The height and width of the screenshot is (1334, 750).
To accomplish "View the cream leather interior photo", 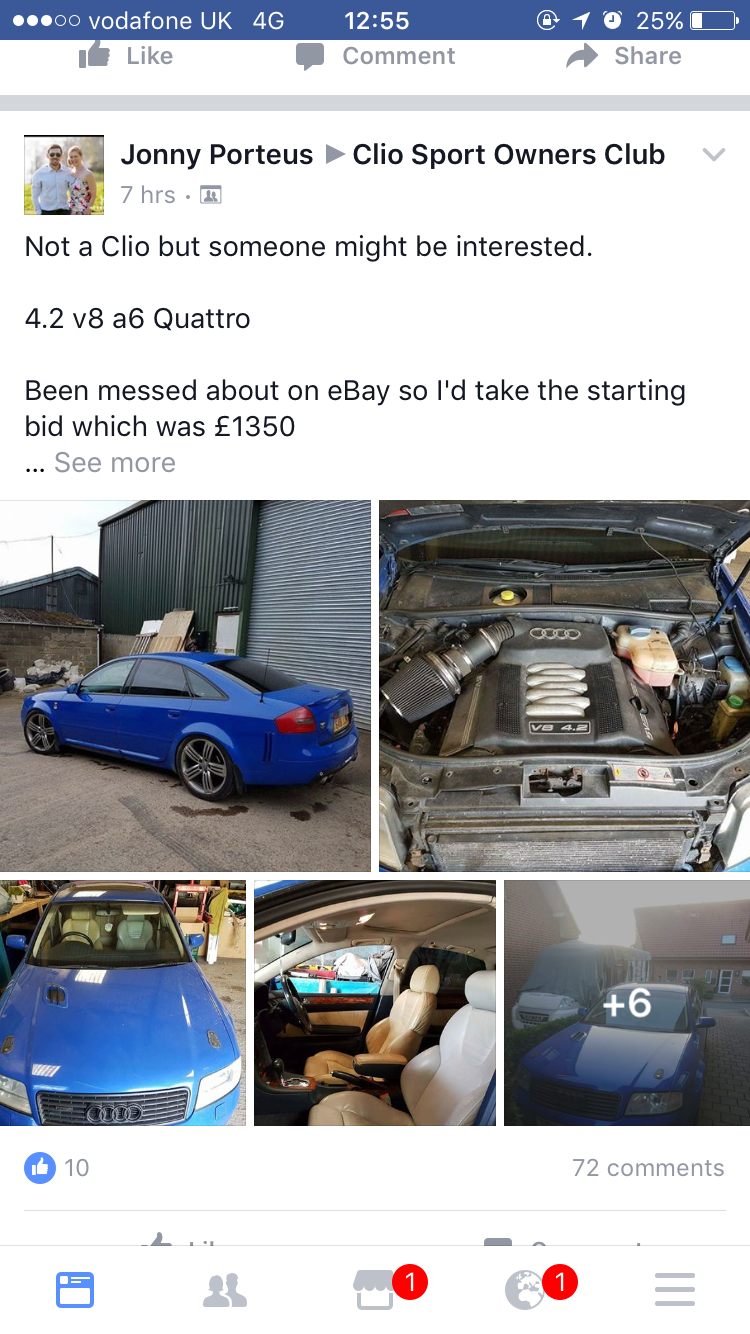I will tap(375, 1003).
